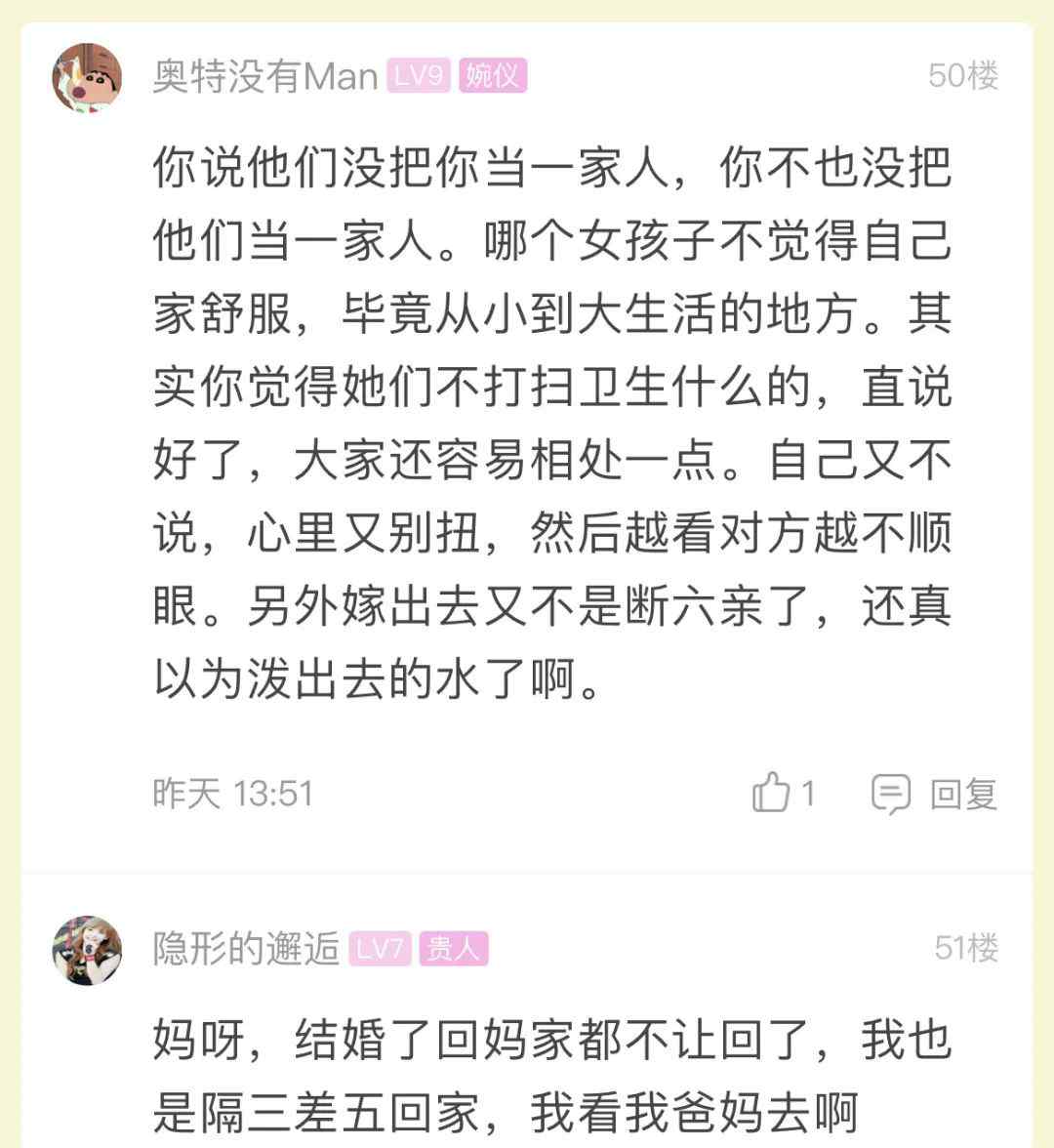Screen dimensions: 1054x1148
Task: View username 奥特没有Man's profile
Action: click(264, 76)
